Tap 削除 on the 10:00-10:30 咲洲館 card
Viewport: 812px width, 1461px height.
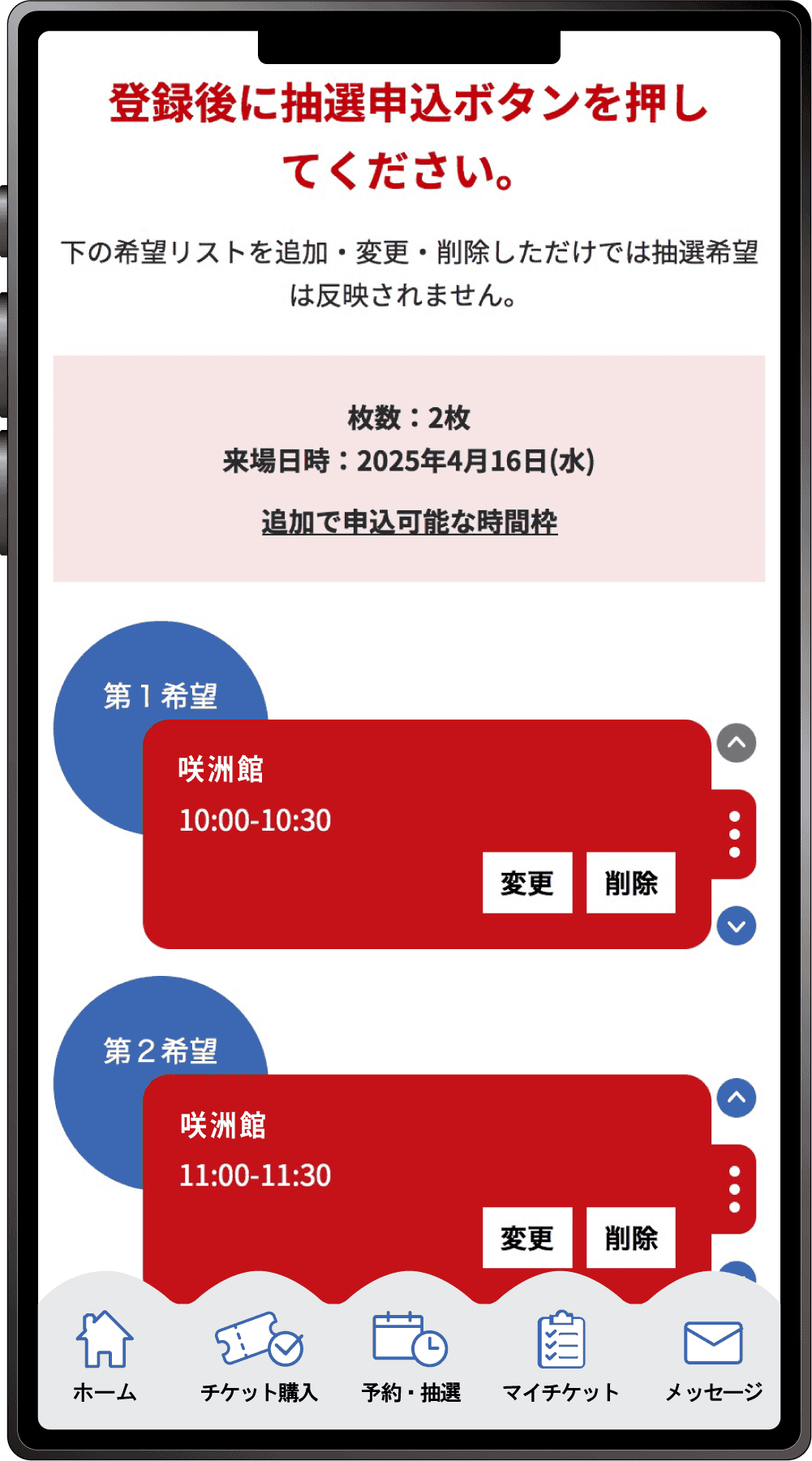pyautogui.click(x=631, y=883)
